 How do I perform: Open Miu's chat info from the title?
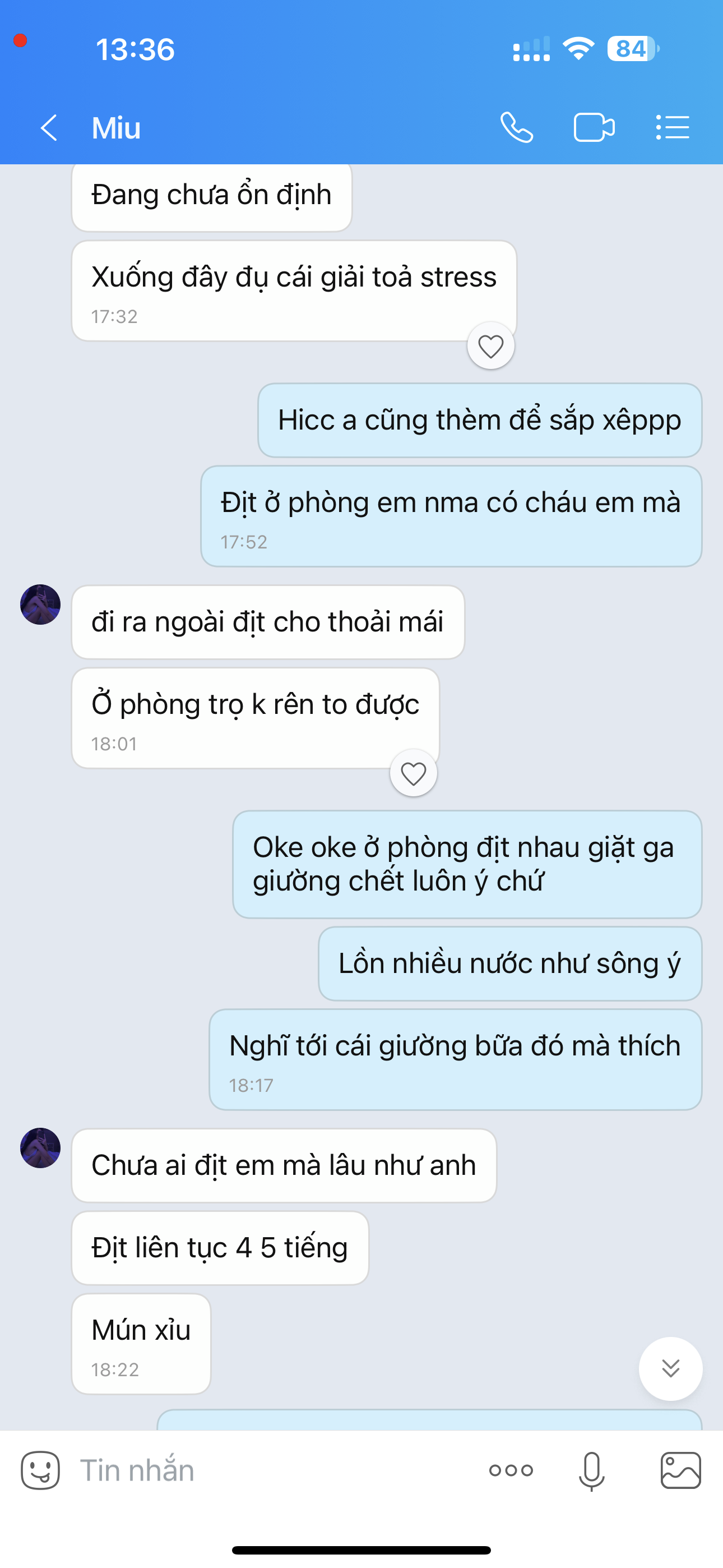pos(116,128)
